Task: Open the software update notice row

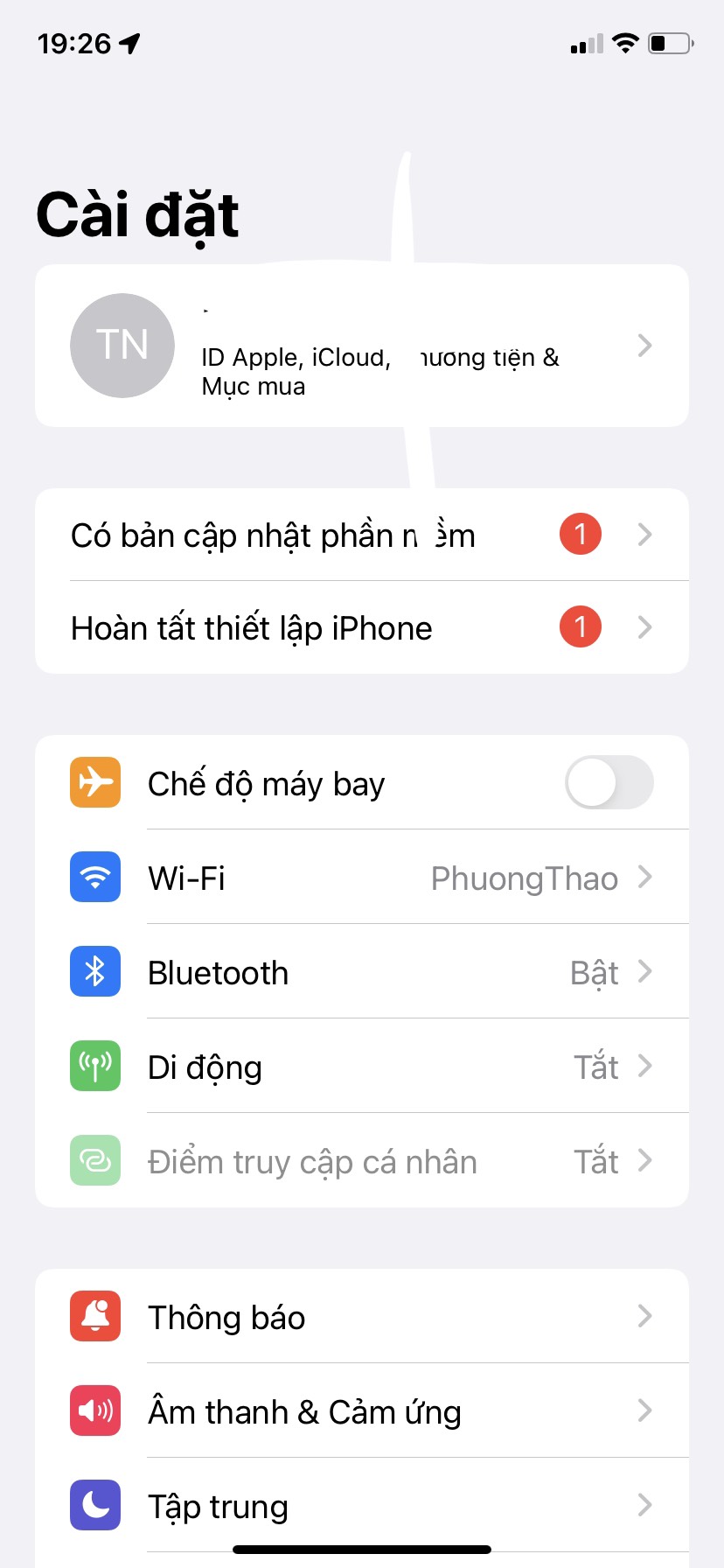Action: pos(361,535)
